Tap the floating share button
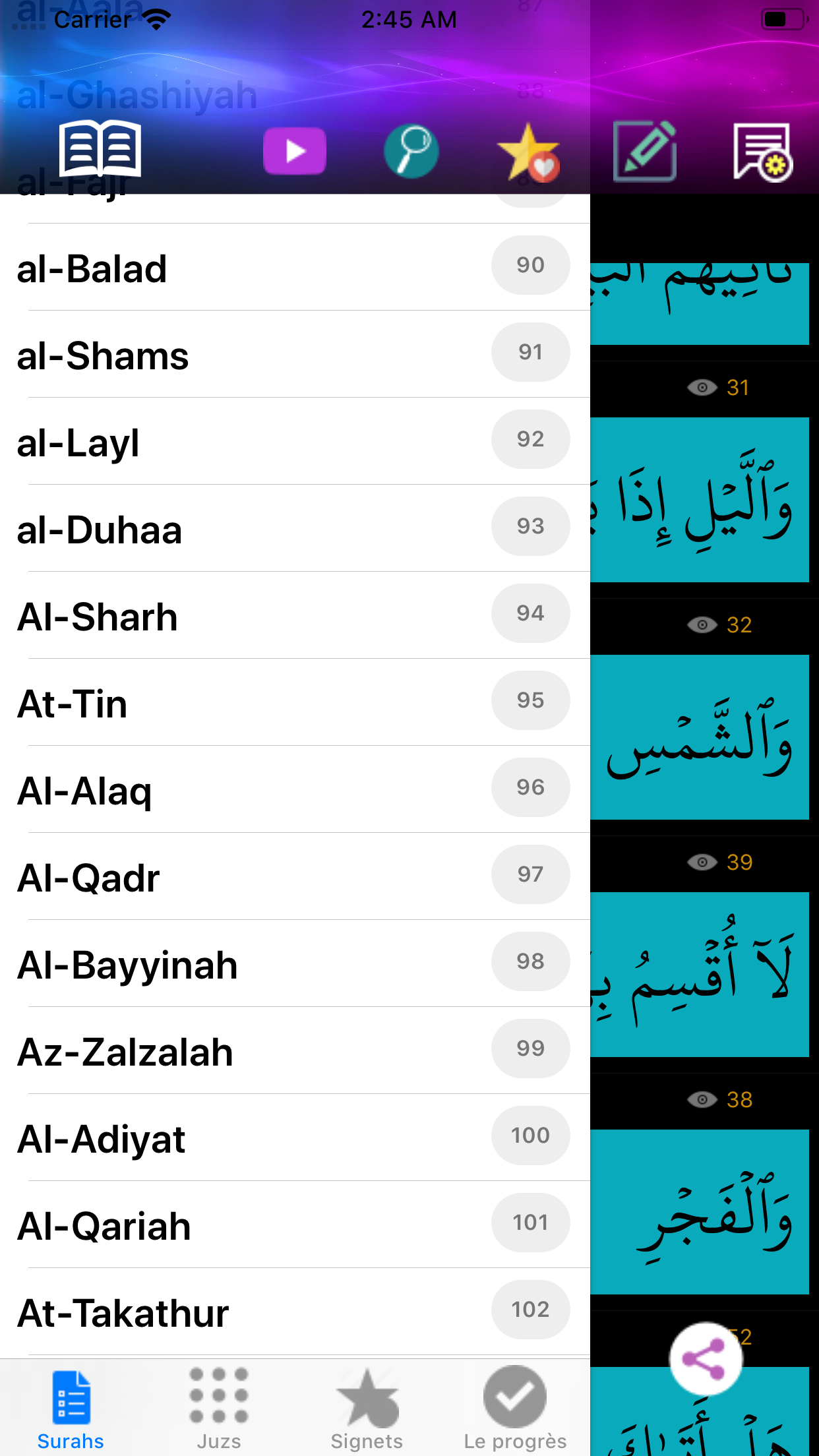 coord(705,1358)
